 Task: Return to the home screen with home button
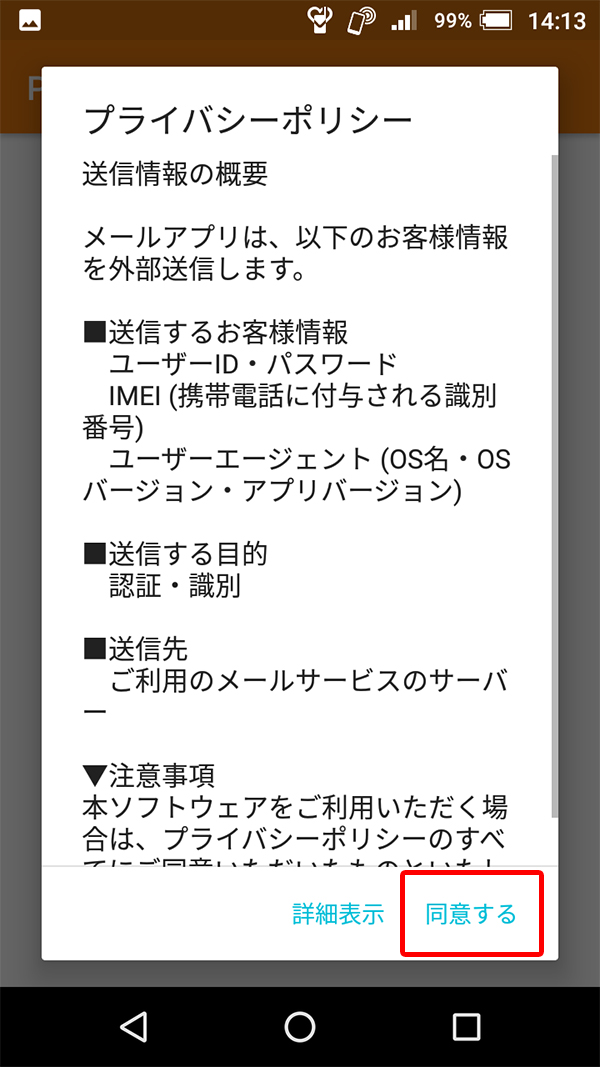(x=300, y=1026)
